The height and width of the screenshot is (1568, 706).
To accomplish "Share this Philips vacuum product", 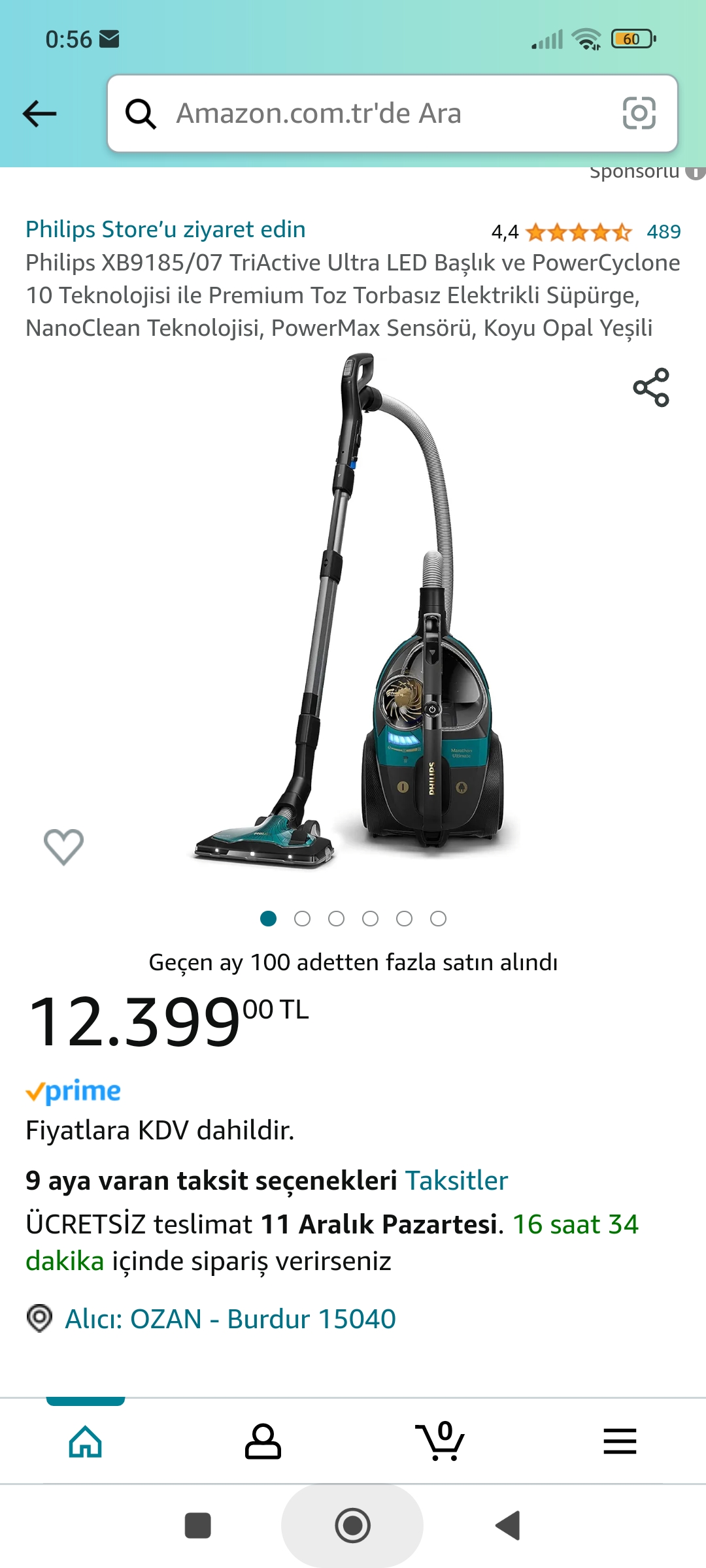I will coord(651,387).
